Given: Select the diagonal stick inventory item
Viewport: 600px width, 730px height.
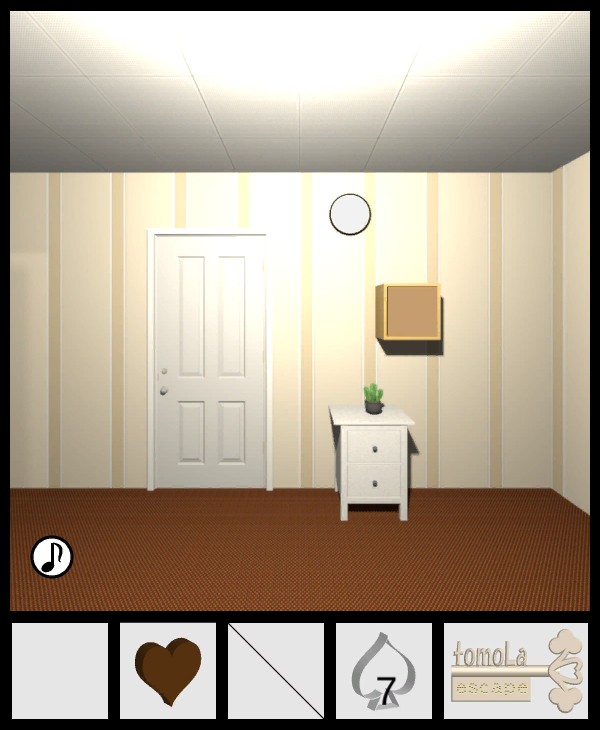Looking at the screenshot, I should 276,671.
